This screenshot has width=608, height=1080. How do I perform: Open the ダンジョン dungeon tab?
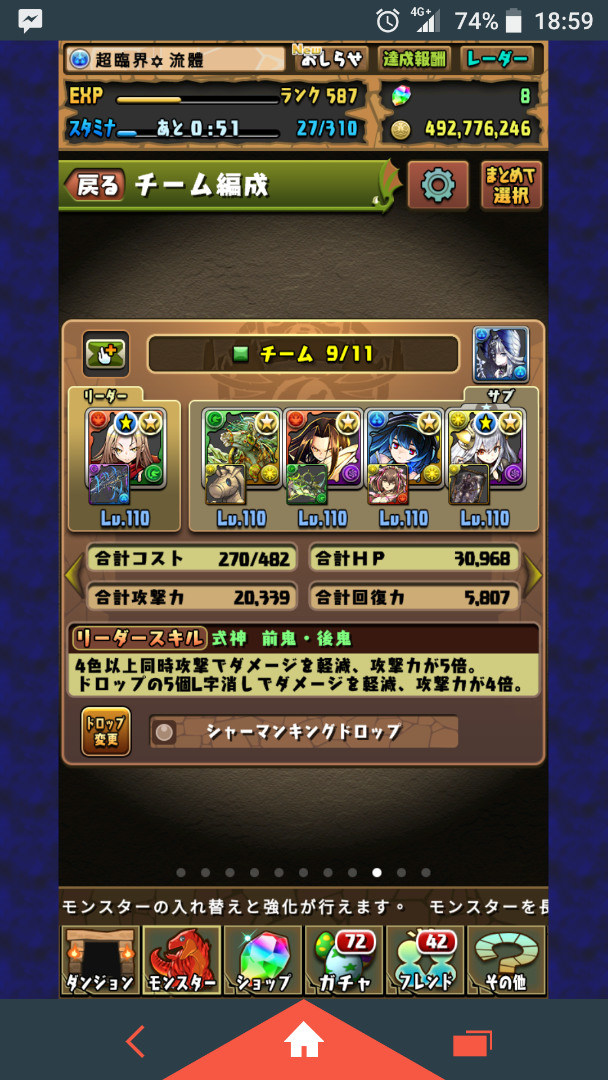coord(101,960)
